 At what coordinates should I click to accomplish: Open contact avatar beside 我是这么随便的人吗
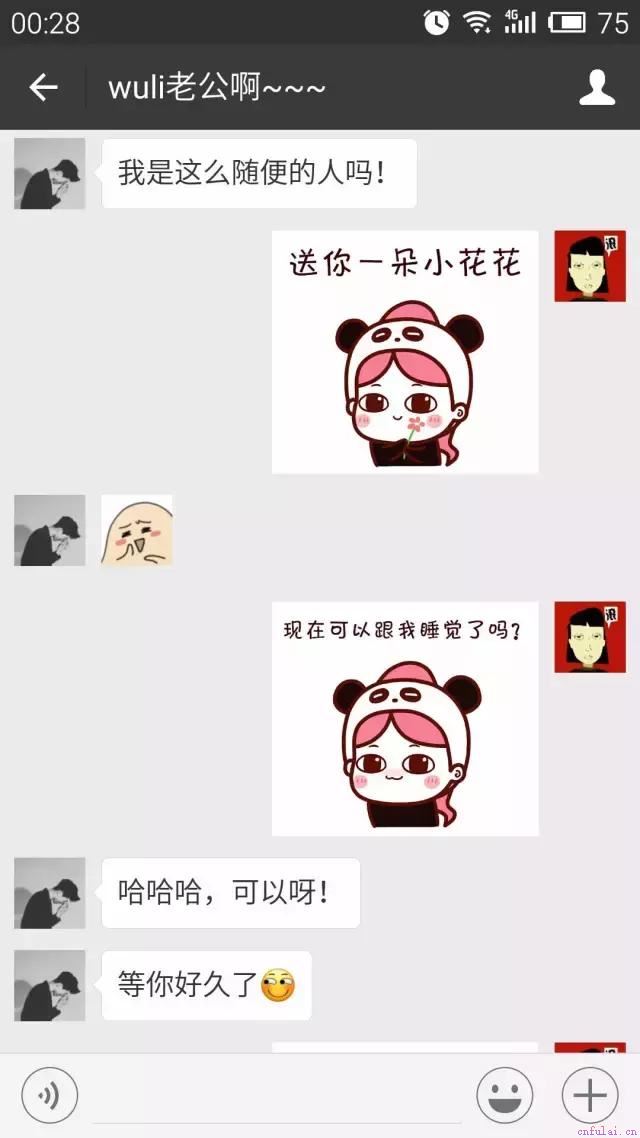point(49,174)
